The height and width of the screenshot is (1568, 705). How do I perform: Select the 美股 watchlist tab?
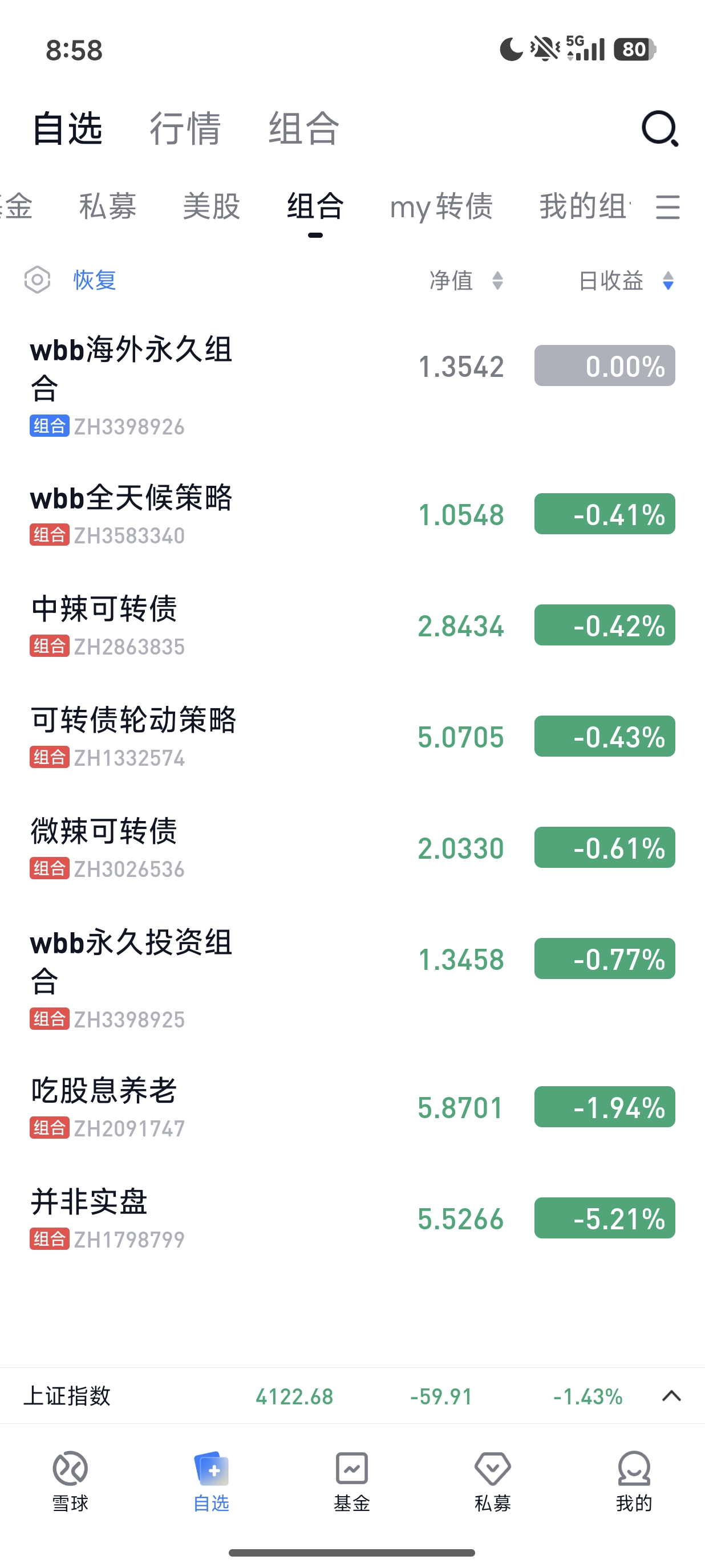point(211,206)
